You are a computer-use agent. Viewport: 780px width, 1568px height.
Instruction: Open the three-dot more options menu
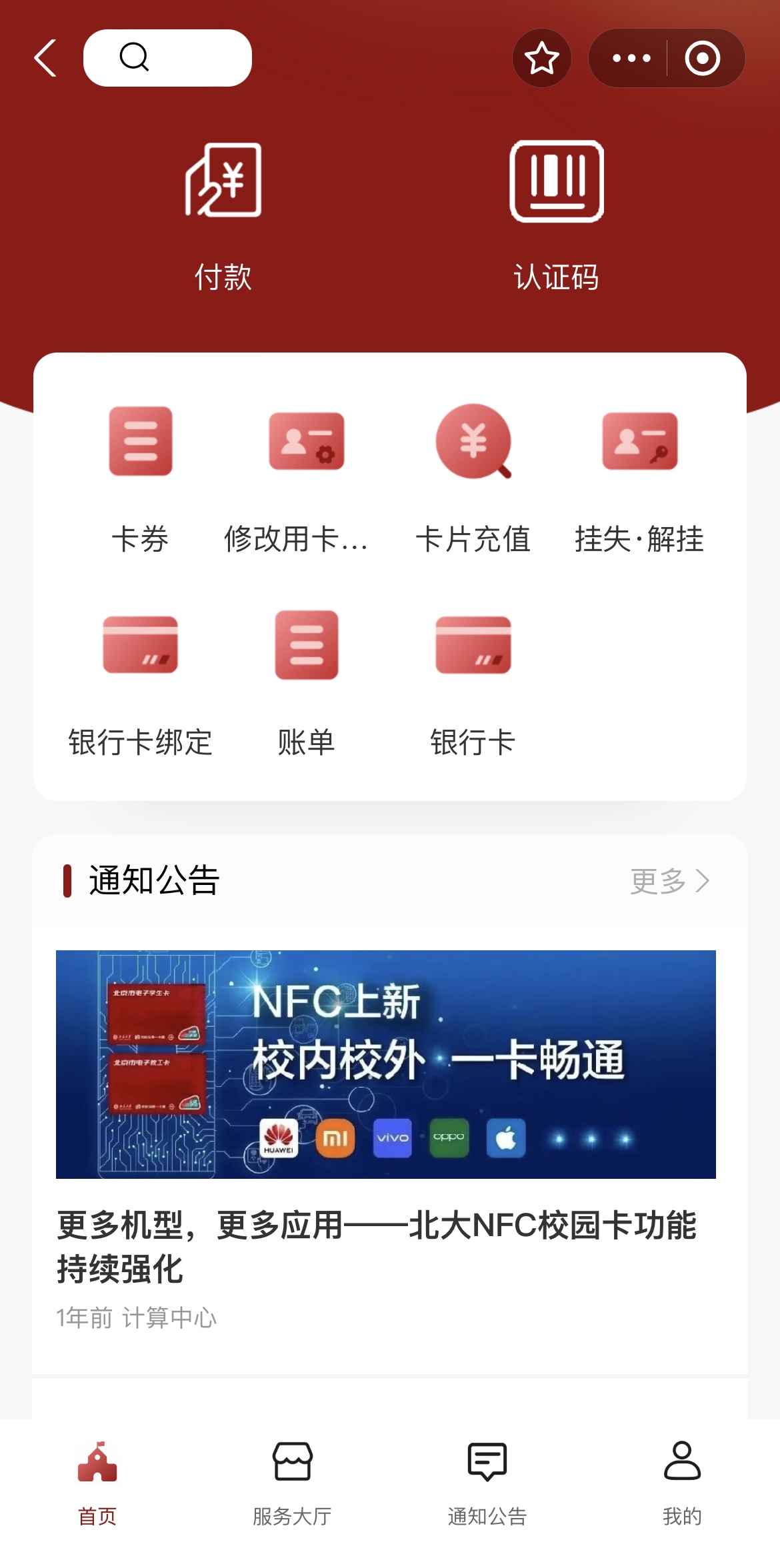(630, 58)
